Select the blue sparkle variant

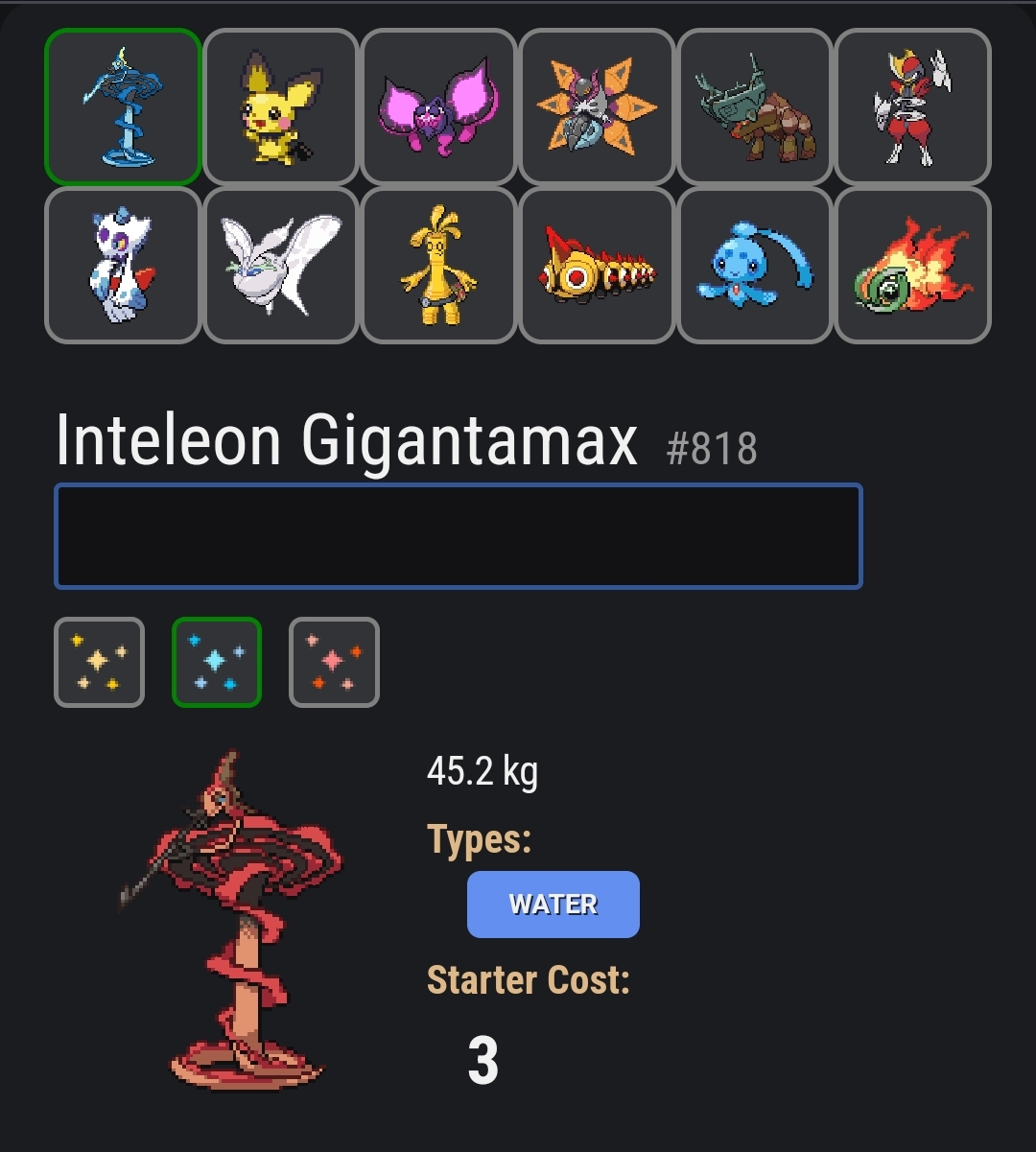coord(216,662)
